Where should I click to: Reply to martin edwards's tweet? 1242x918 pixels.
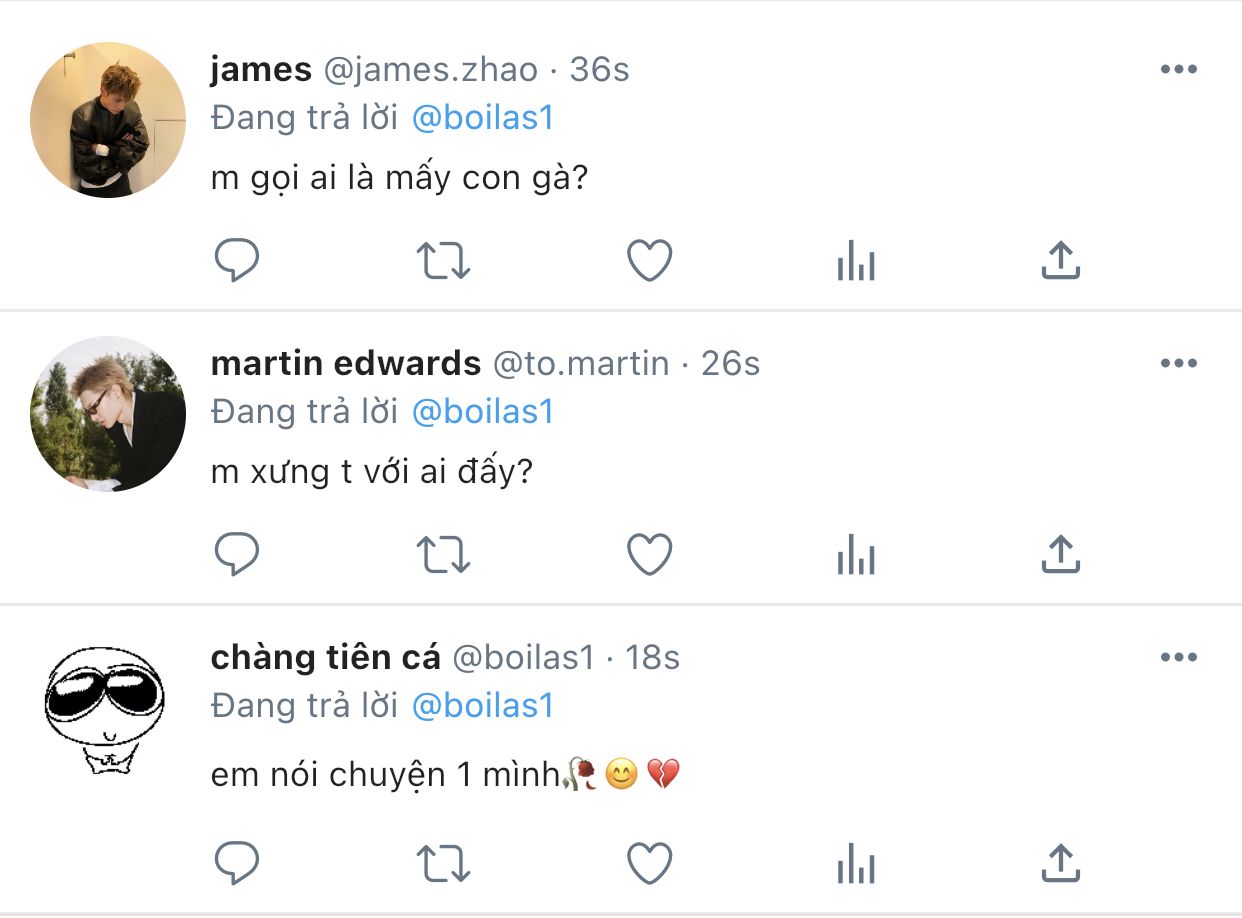237,554
